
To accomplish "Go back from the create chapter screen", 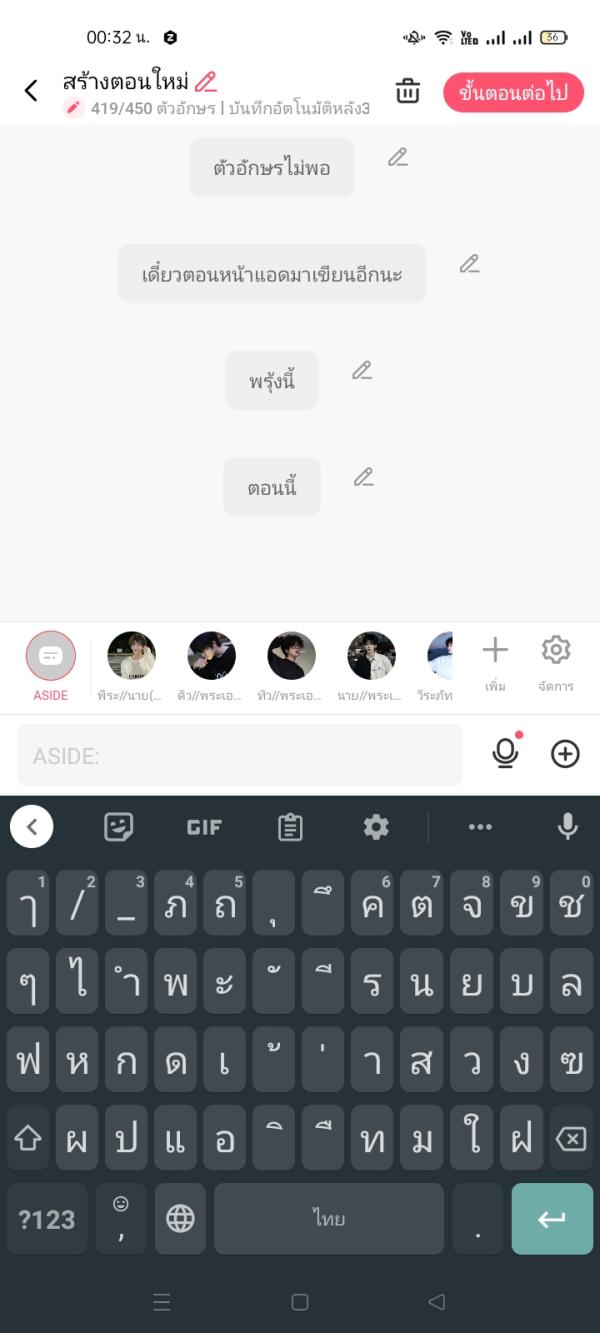I will 31,91.
